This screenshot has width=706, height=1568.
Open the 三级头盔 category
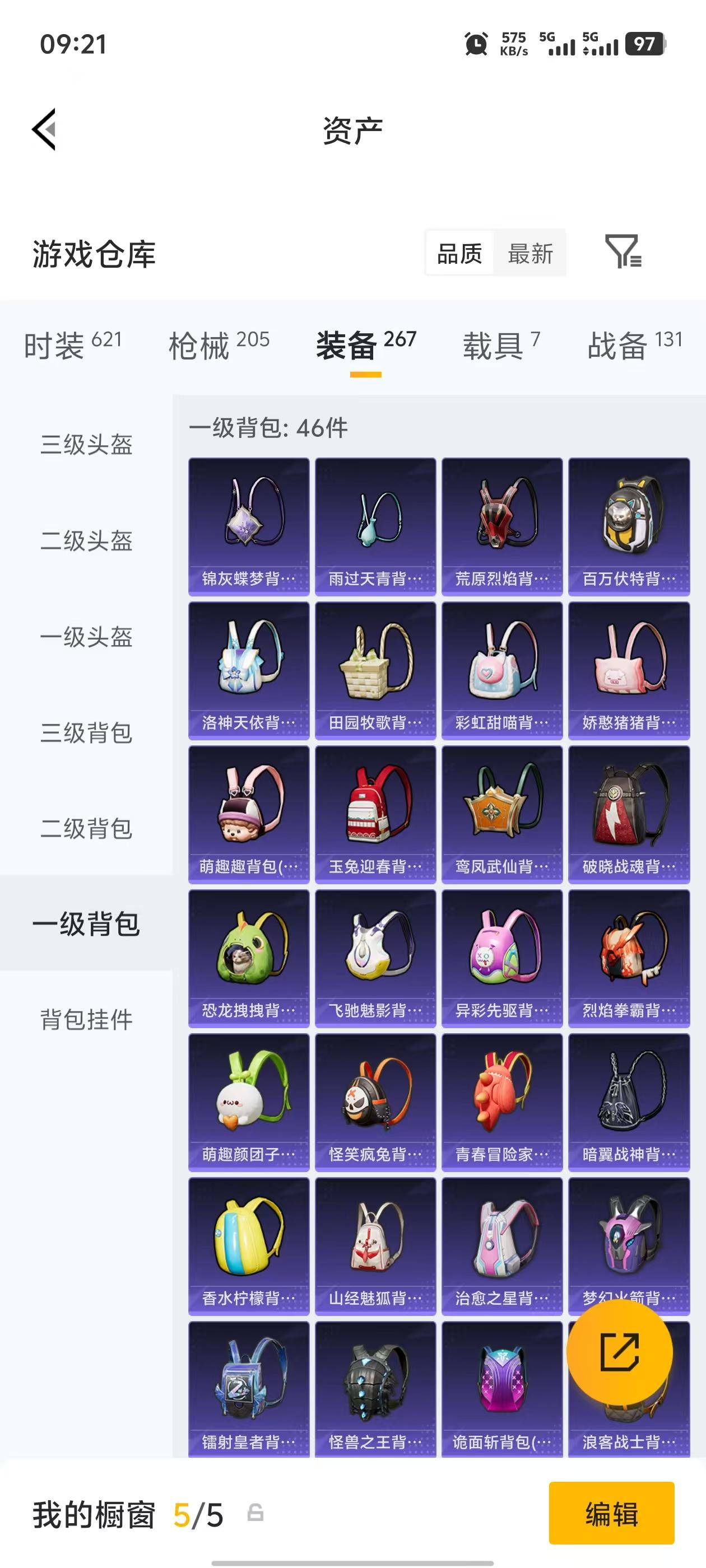[86, 446]
